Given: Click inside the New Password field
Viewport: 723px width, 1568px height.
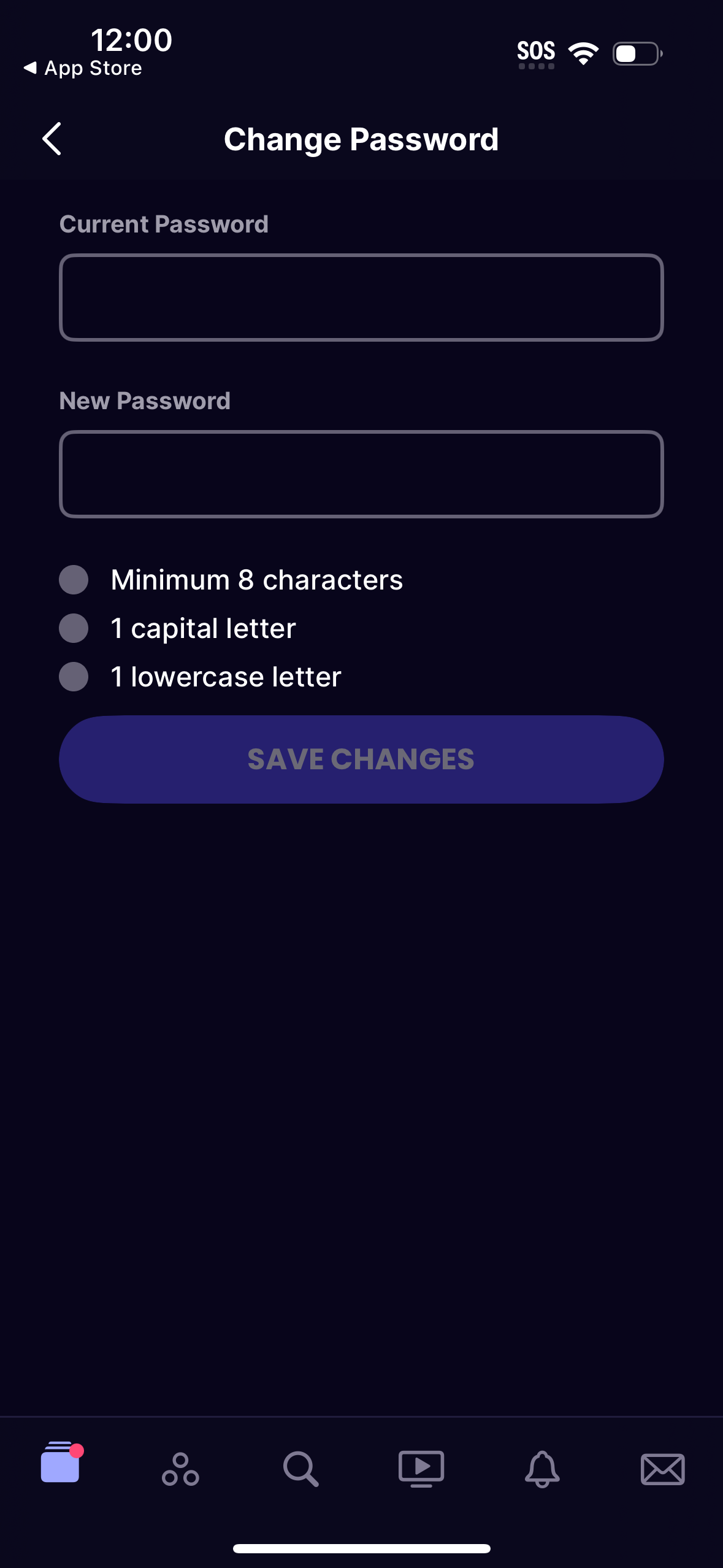Looking at the screenshot, I should [x=361, y=474].
